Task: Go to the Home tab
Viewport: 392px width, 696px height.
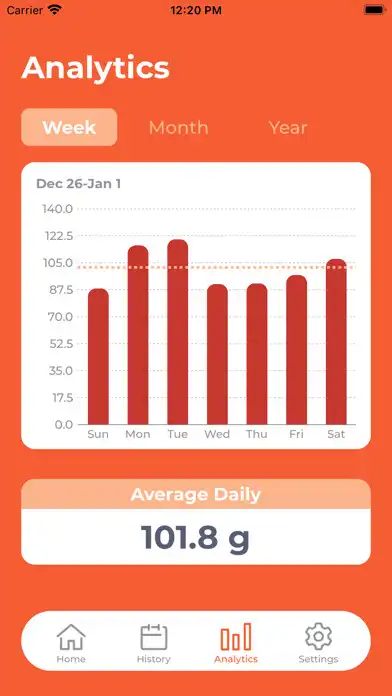Action: pos(71,643)
